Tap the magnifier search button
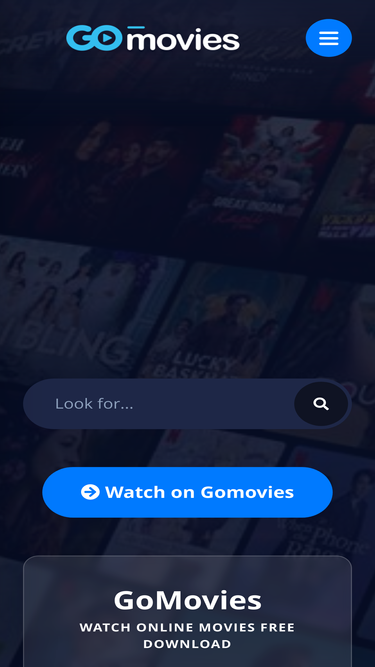375x667 pixels. click(321, 404)
